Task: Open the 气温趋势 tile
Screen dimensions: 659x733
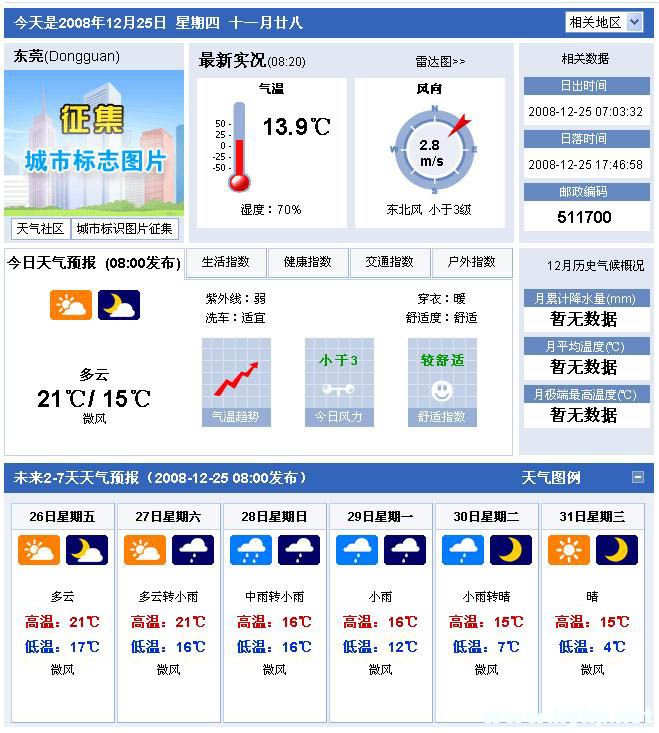Action: 236,382
